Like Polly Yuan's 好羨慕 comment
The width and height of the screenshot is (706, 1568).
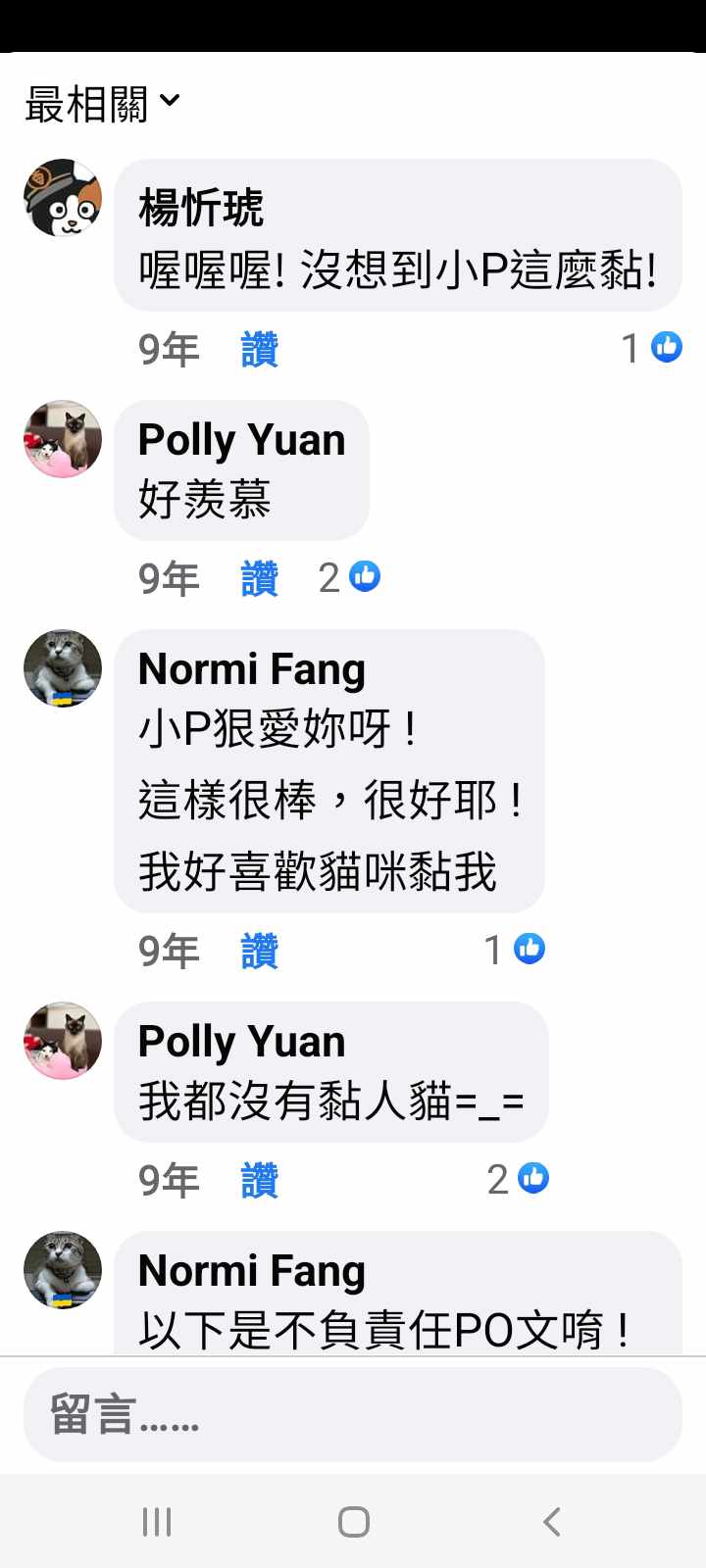(259, 578)
